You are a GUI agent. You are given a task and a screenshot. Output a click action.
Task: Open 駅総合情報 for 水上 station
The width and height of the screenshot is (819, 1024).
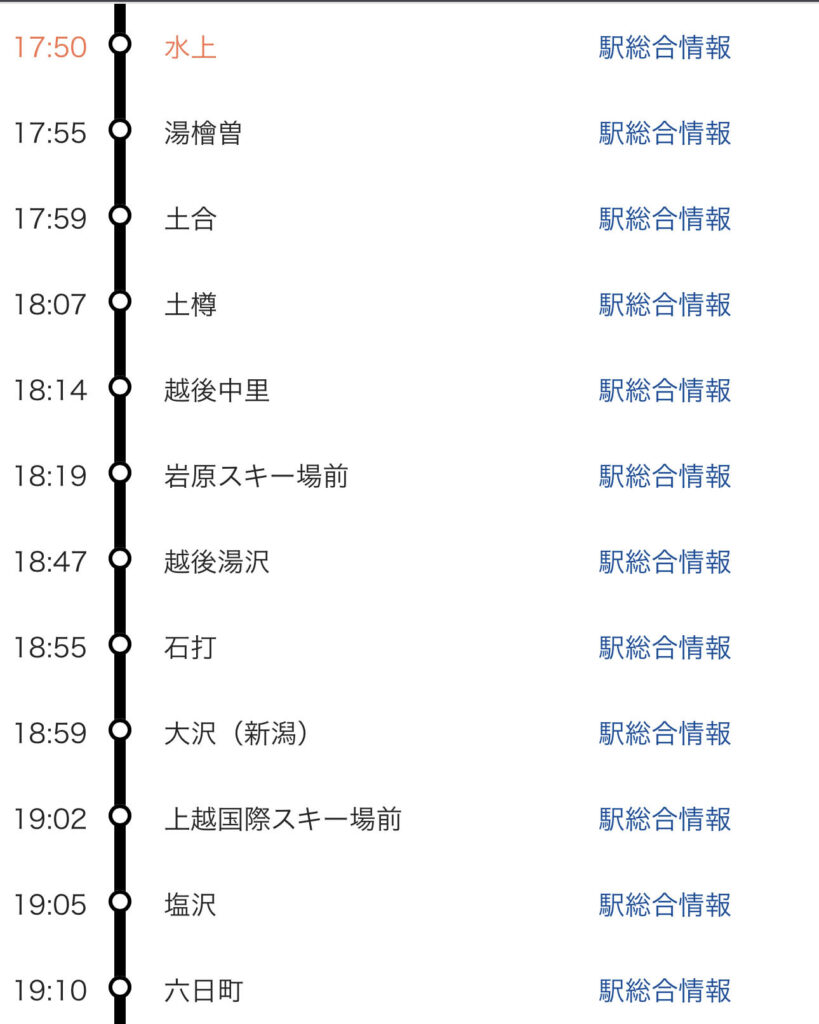click(665, 47)
